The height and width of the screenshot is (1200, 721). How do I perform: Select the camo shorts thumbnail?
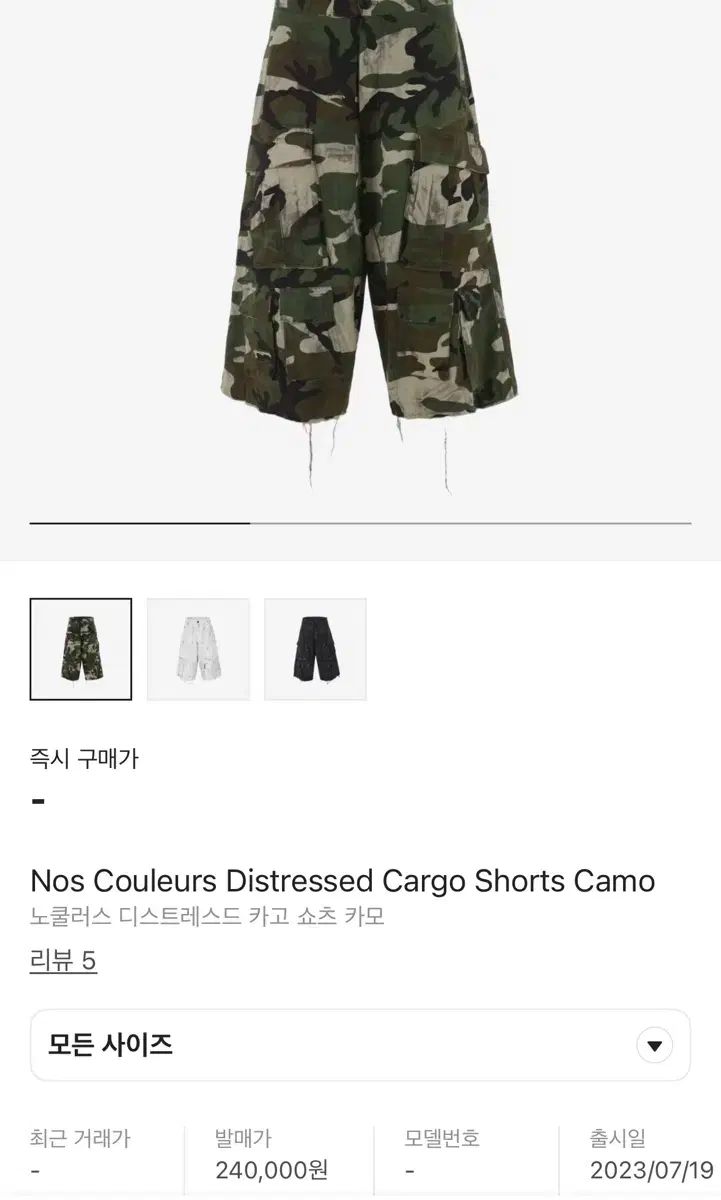tap(81, 649)
